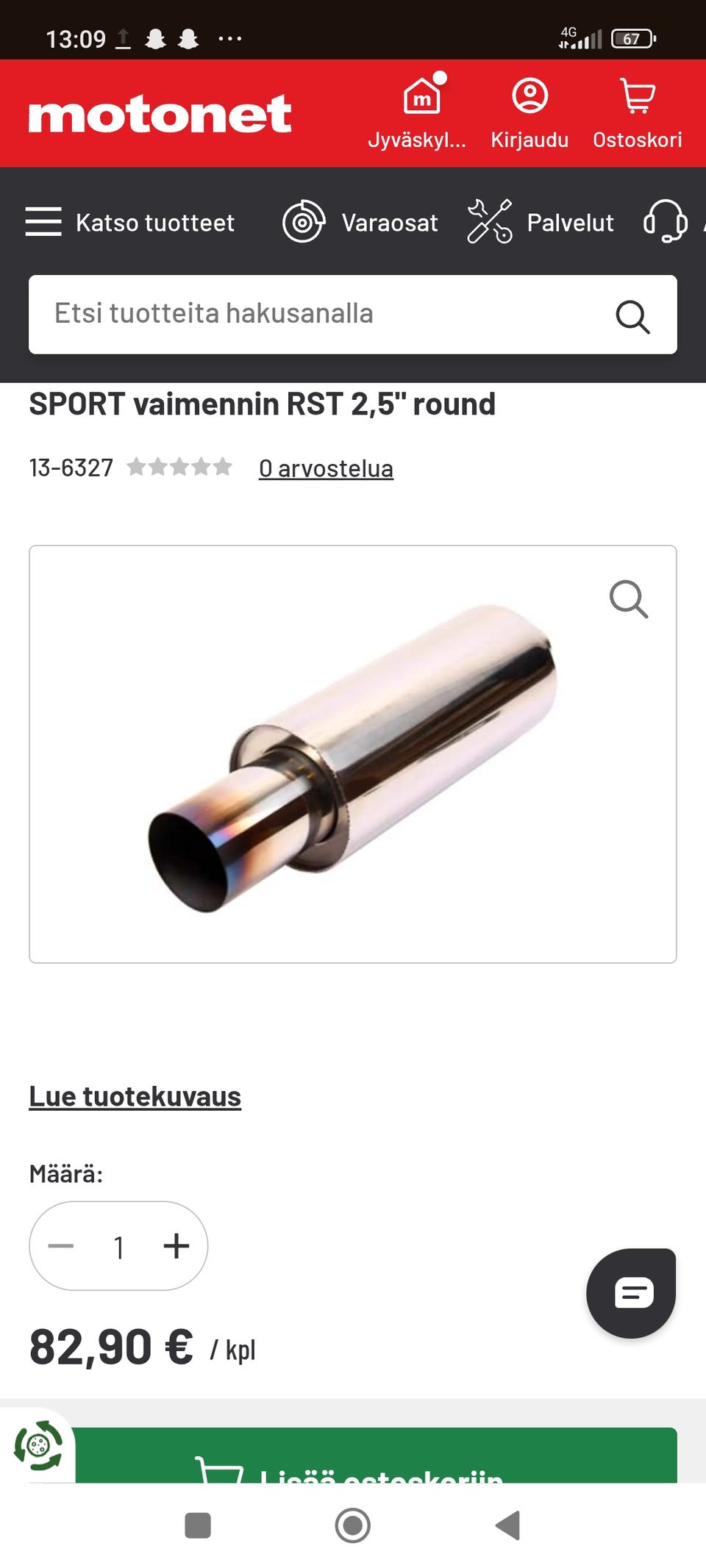706x1568 pixels.
Task: Decrease quantity with the minus stepper
Action: [62, 1246]
